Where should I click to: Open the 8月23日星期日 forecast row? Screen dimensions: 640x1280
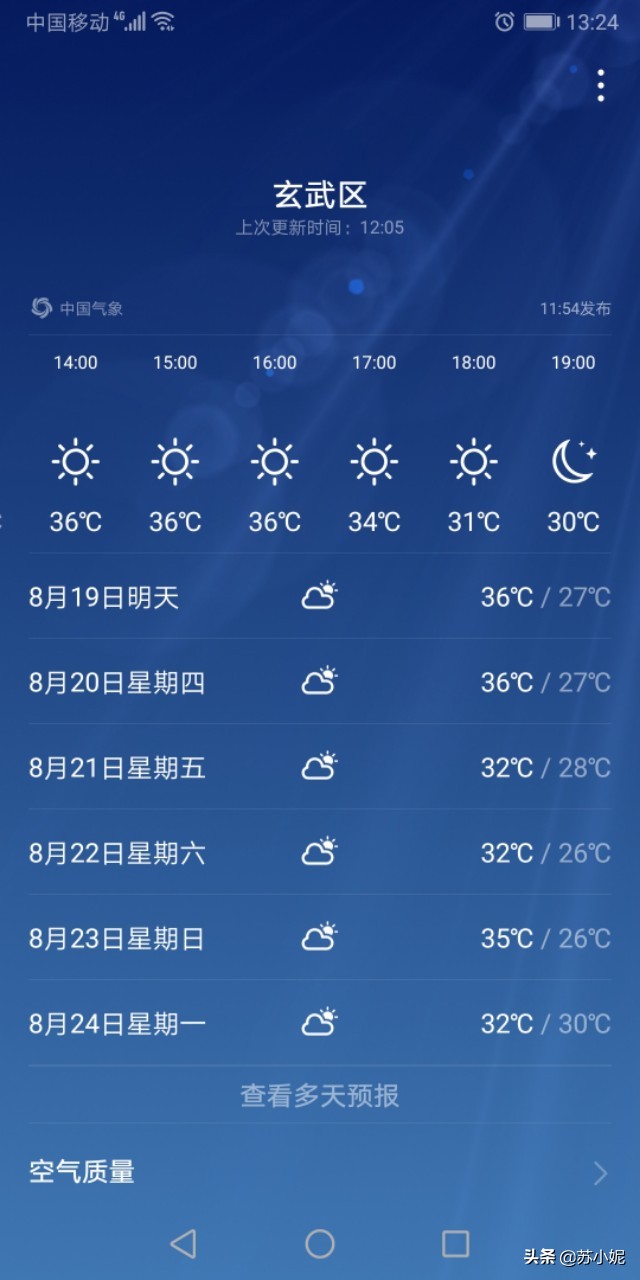point(320,937)
